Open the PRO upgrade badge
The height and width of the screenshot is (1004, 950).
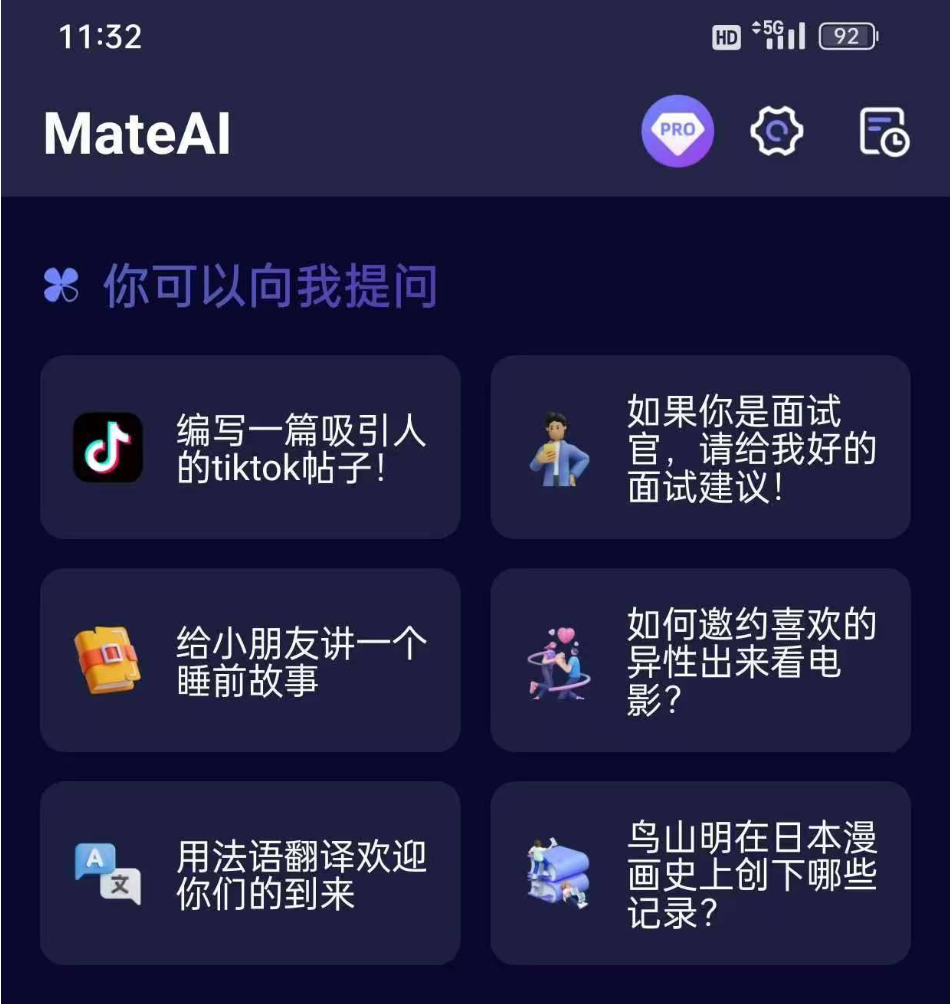click(x=677, y=131)
